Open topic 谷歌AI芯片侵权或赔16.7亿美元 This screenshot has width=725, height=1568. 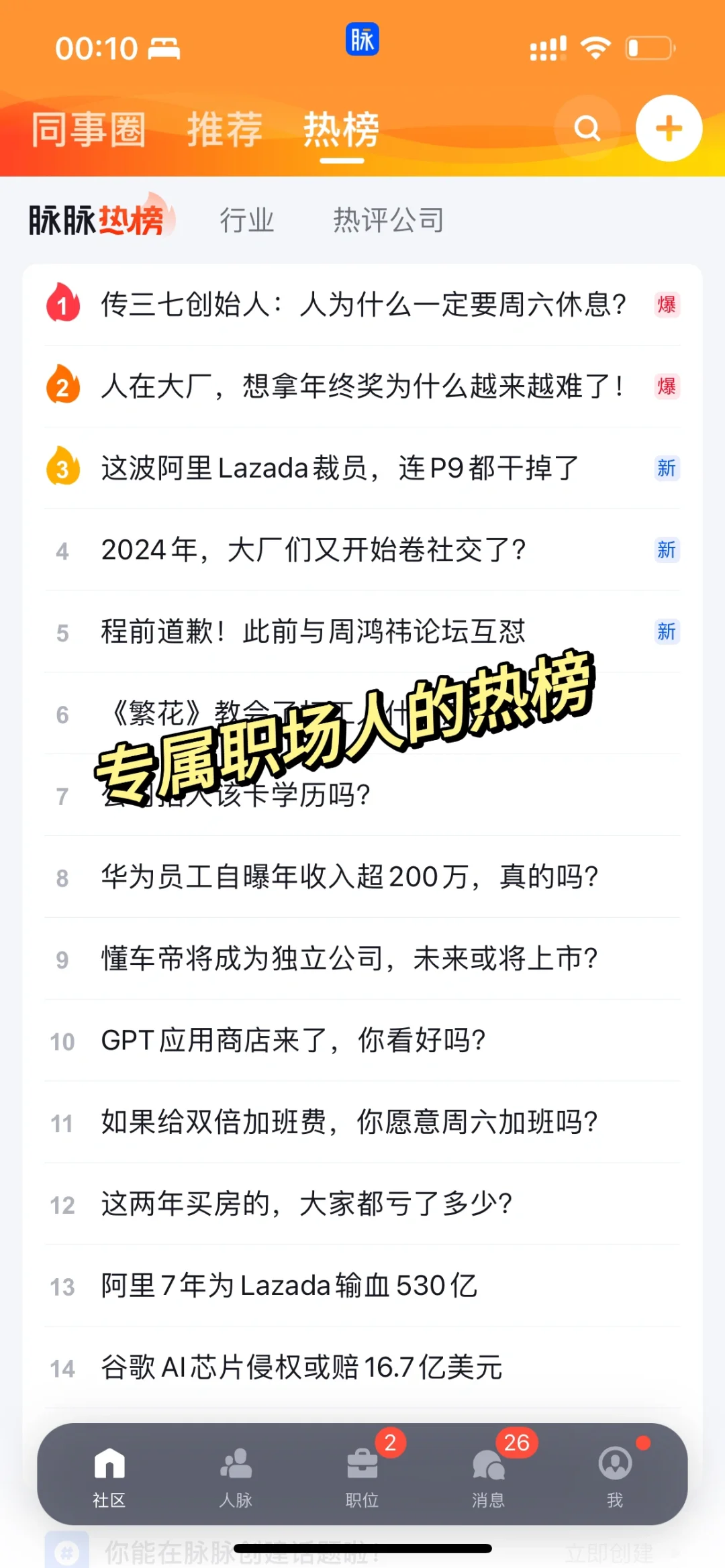point(362,1367)
